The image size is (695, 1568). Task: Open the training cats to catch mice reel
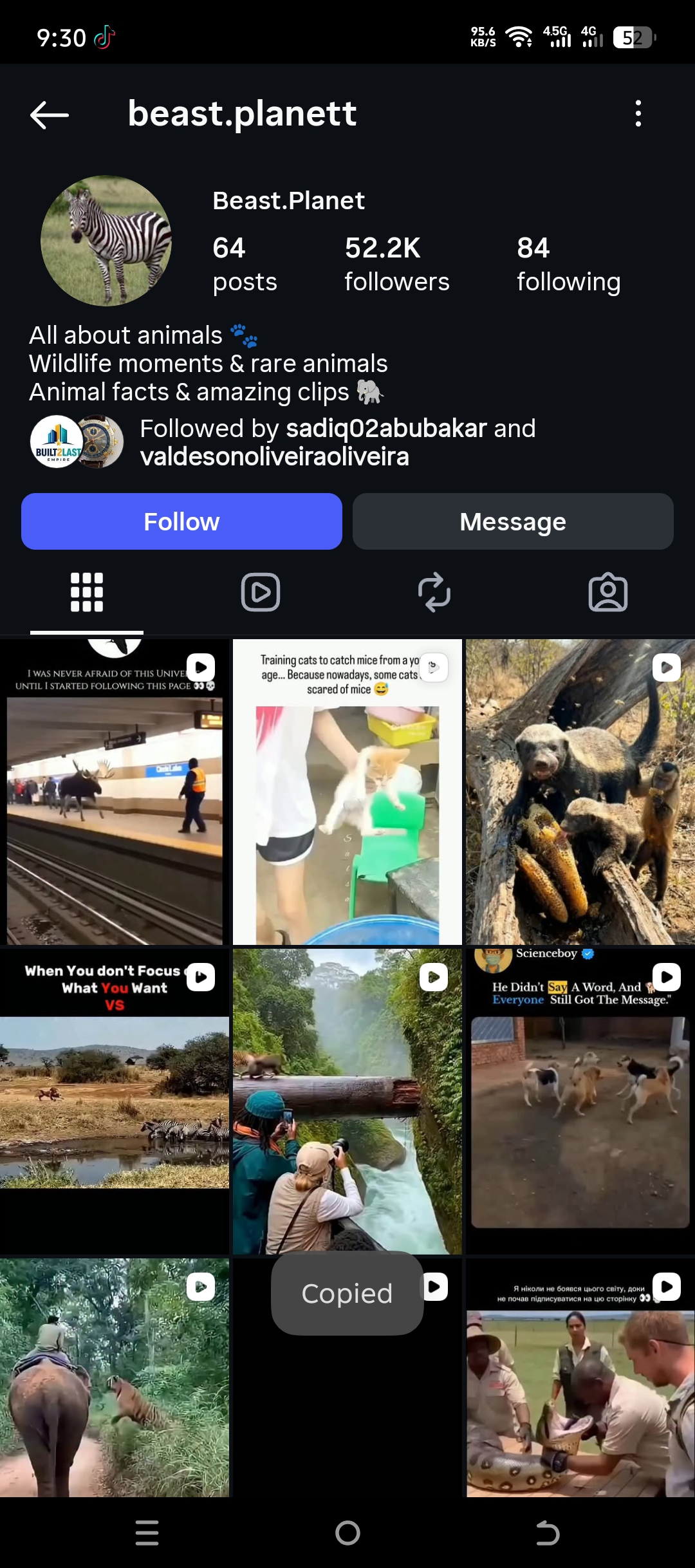point(347,792)
